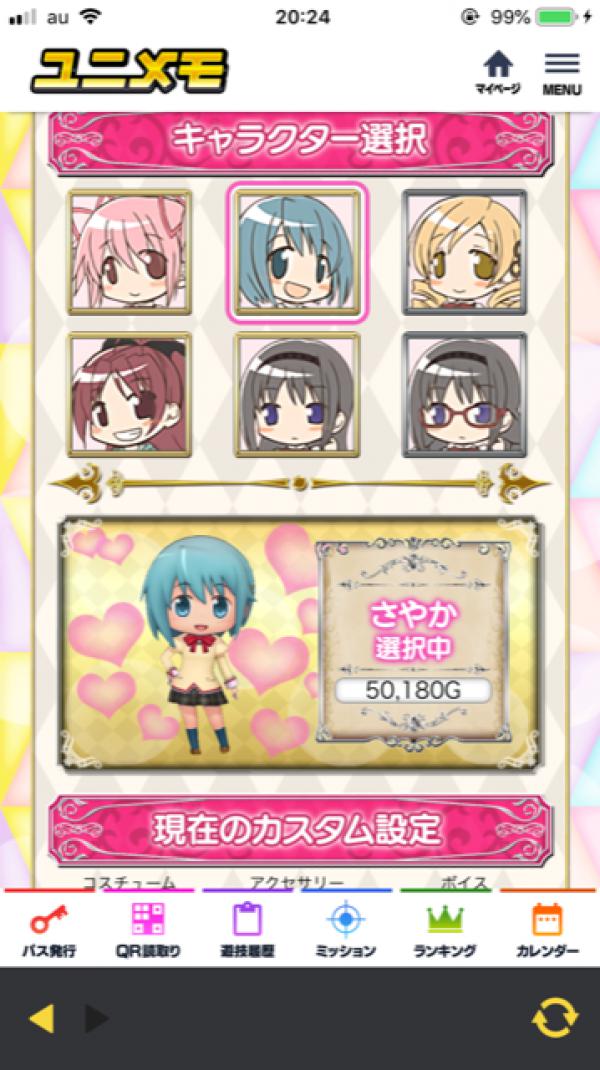Open パス発行 in bottom bar
Viewport: 600px width, 1070px height.
pyautogui.click(x=50, y=929)
